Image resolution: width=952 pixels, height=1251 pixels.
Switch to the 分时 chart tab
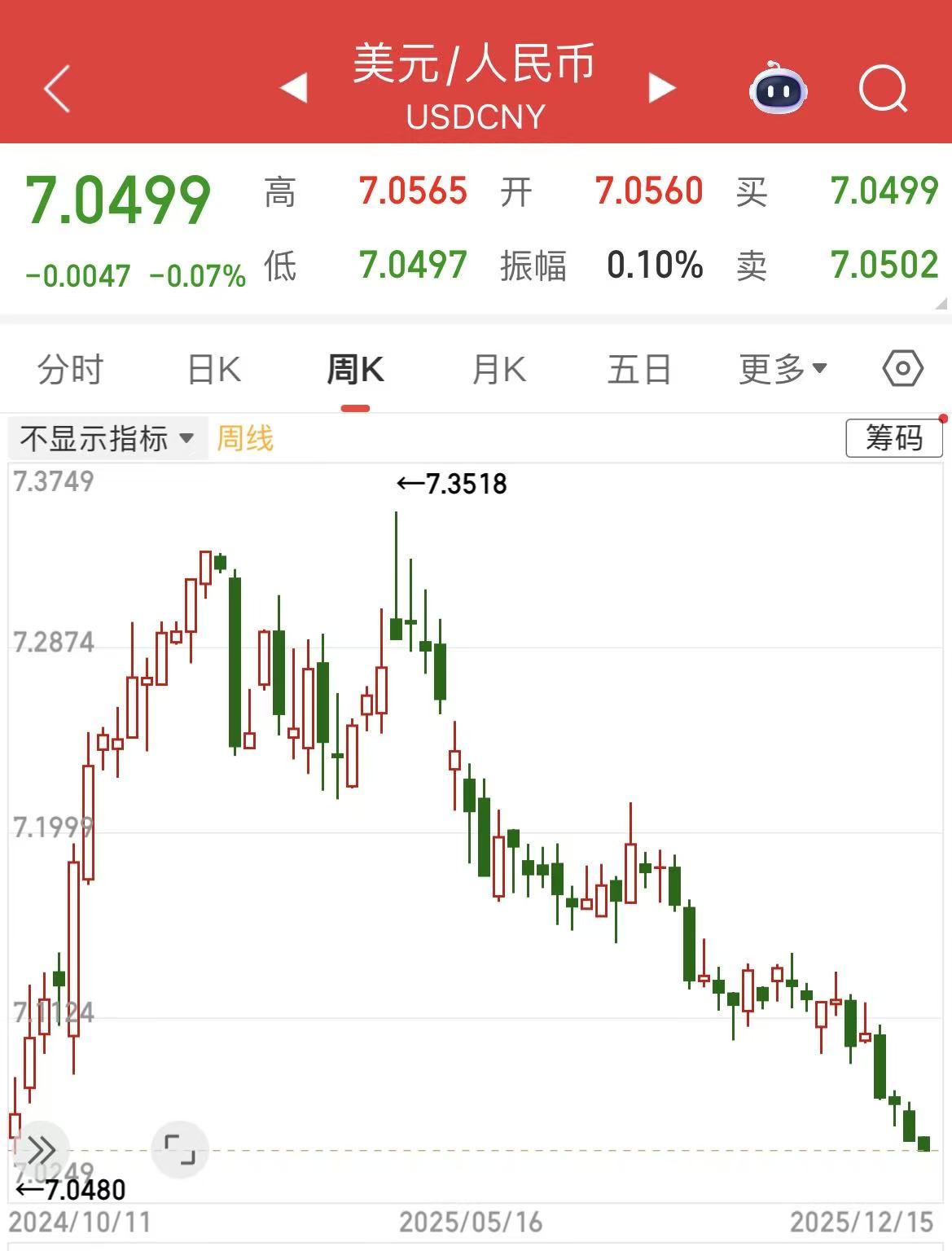(x=70, y=370)
